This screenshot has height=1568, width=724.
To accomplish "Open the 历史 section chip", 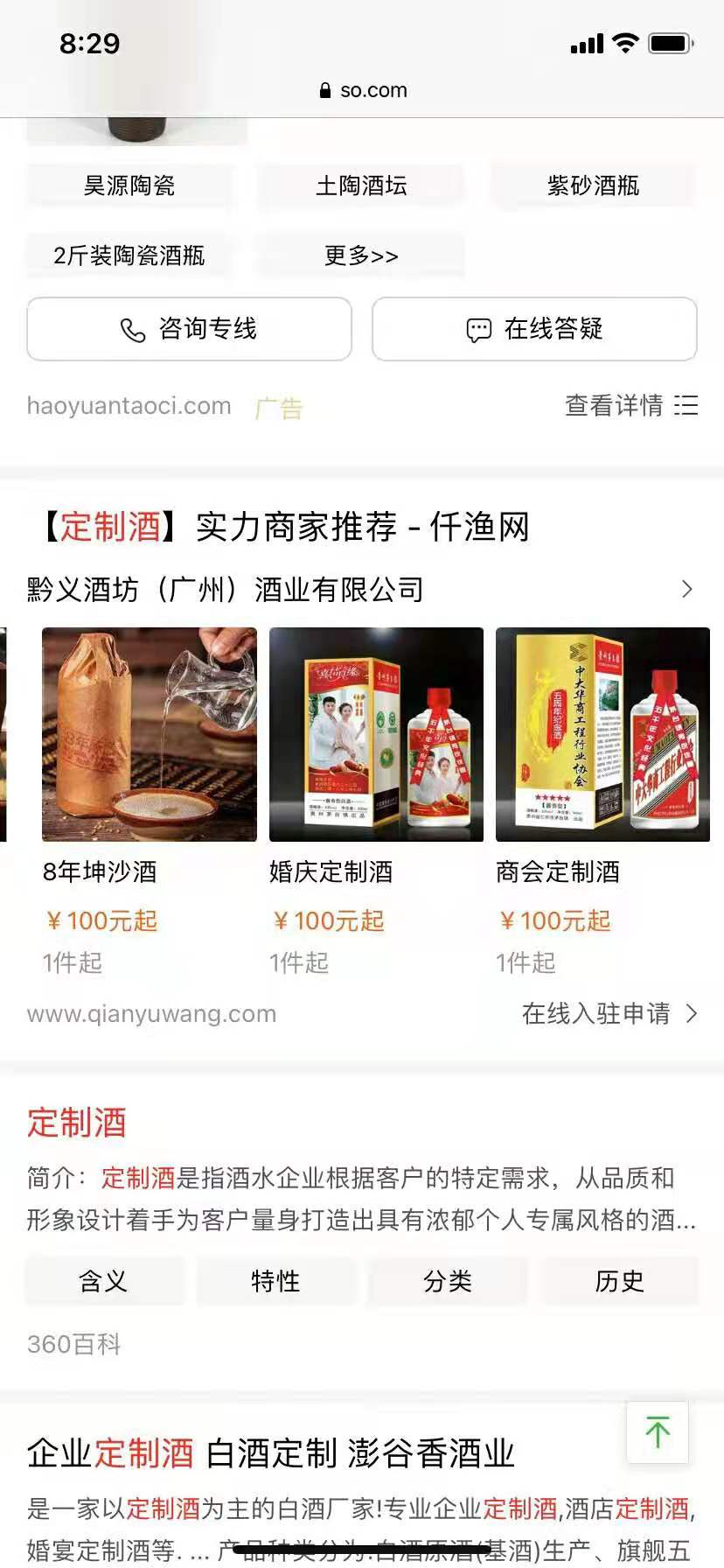I will [x=619, y=1281].
